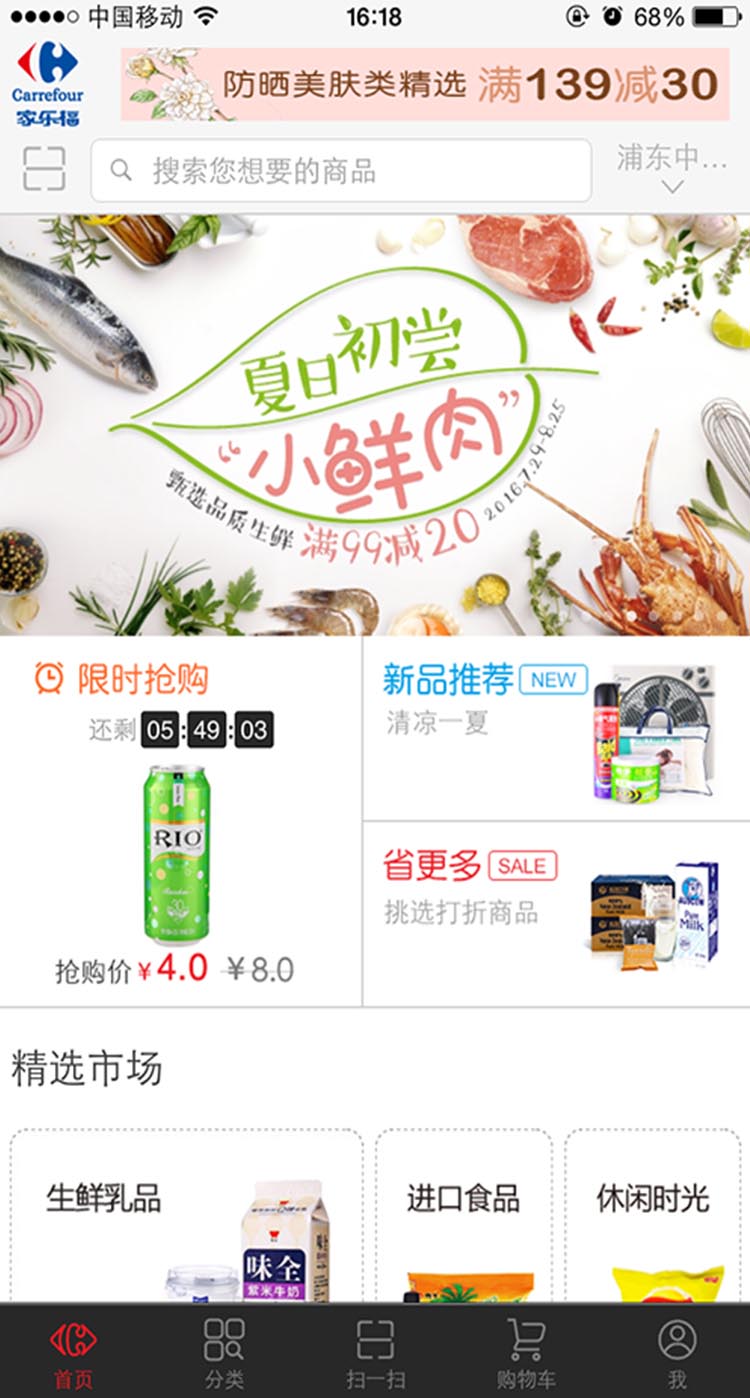Image resolution: width=750 pixels, height=1398 pixels.
Task: Select the 进口食品 market category
Action: 463,1215
